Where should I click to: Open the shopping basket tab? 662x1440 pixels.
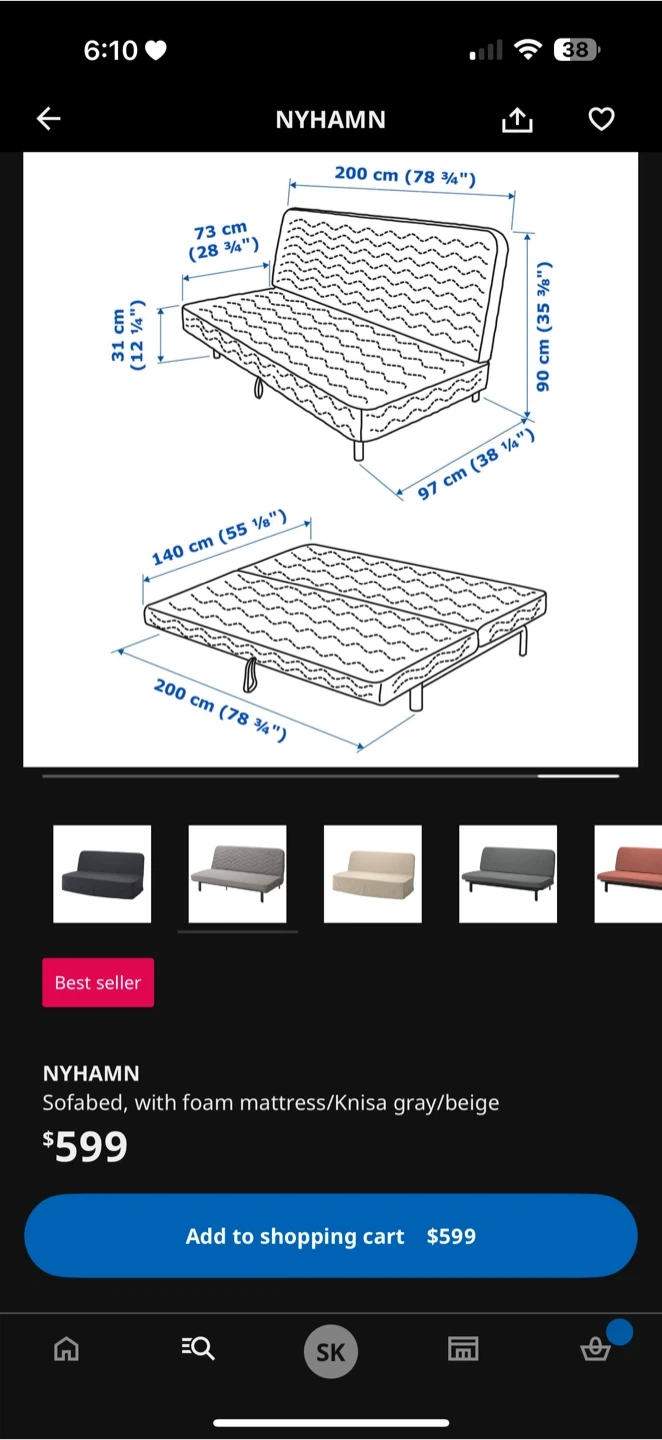tap(596, 1349)
